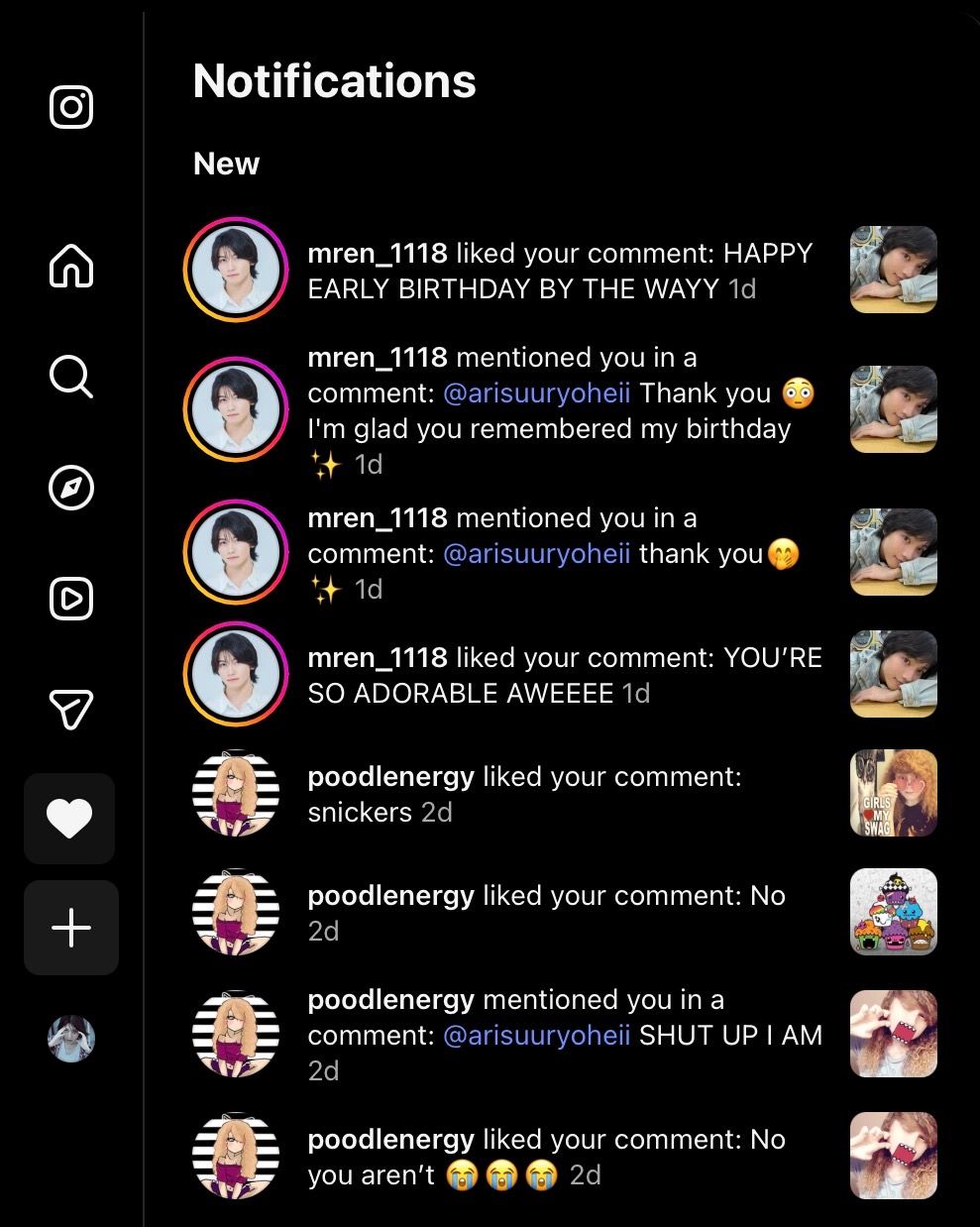980x1227 pixels.
Task: Open mren_1118's 'glad you remembered' mention
Action: pyautogui.click(x=550, y=410)
